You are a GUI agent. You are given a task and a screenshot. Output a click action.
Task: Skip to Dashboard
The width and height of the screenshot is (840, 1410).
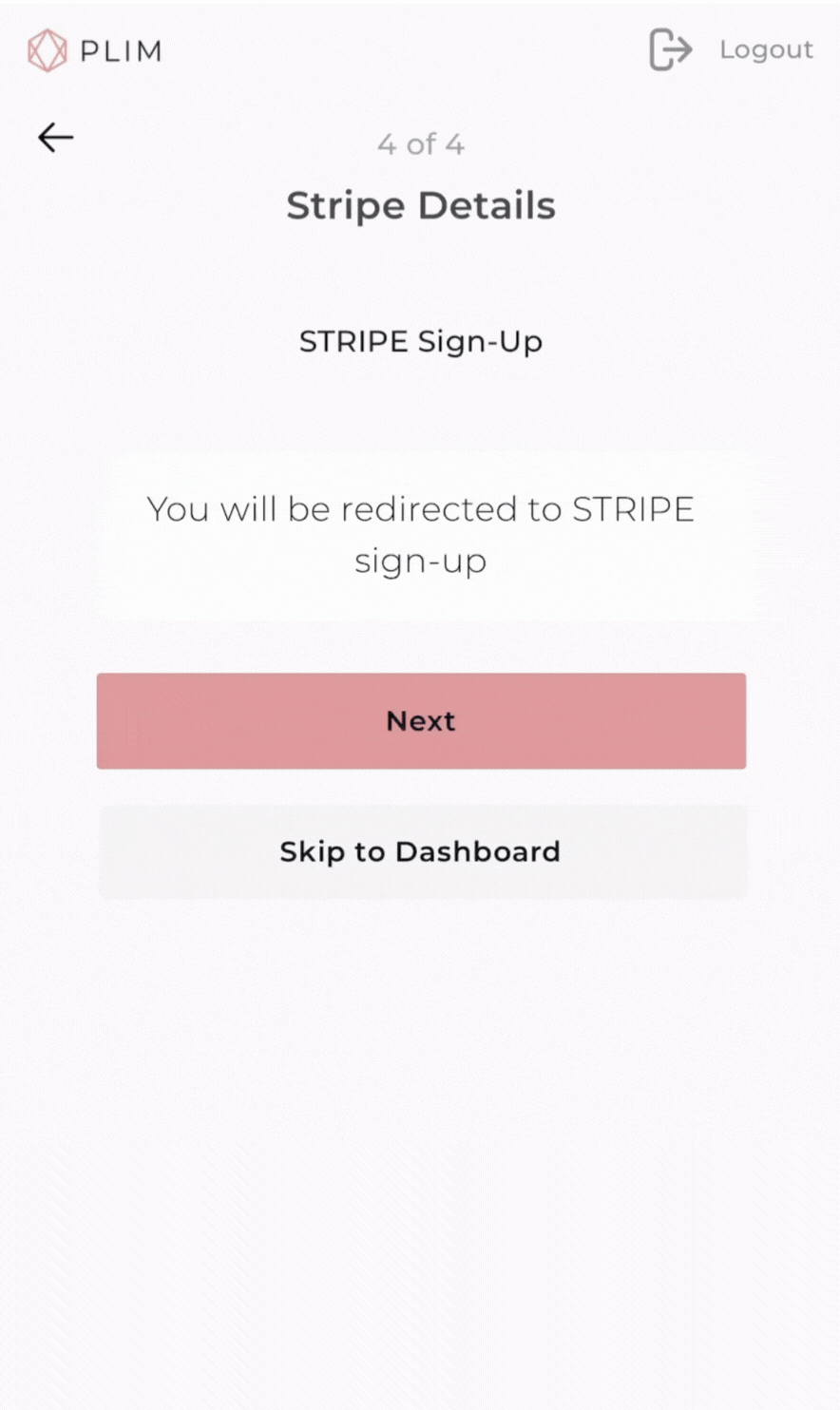tap(421, 851)
